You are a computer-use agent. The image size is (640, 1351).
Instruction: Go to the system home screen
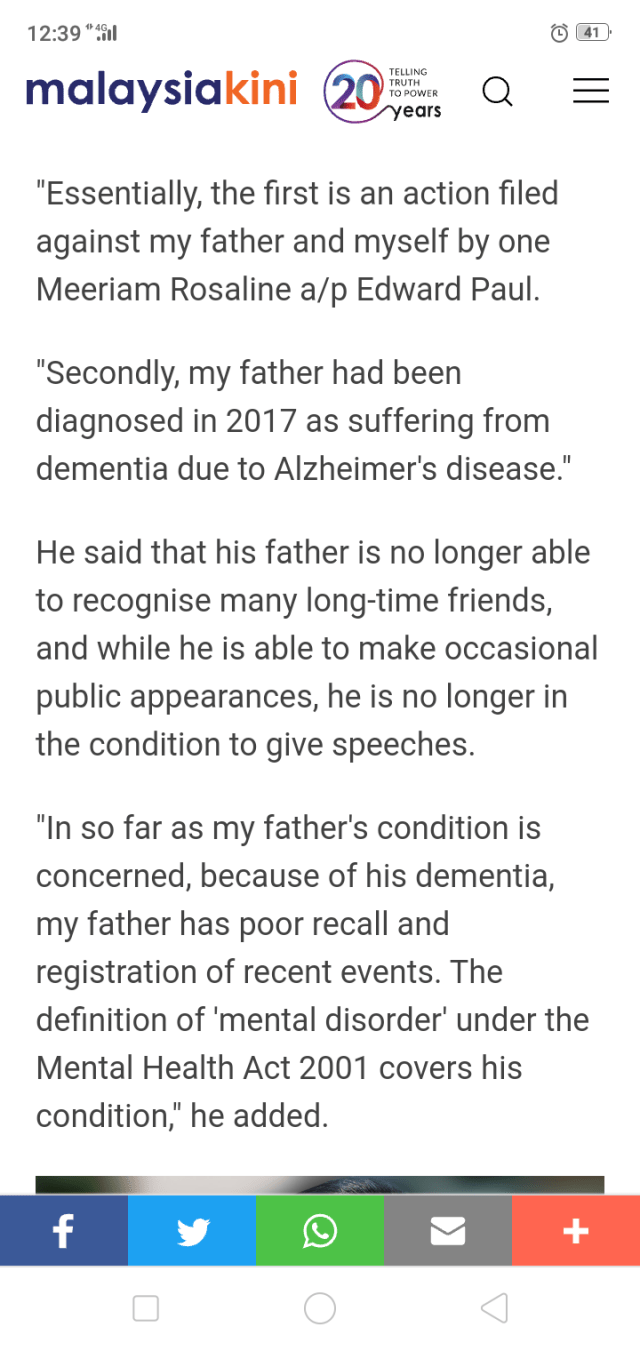320,1308
